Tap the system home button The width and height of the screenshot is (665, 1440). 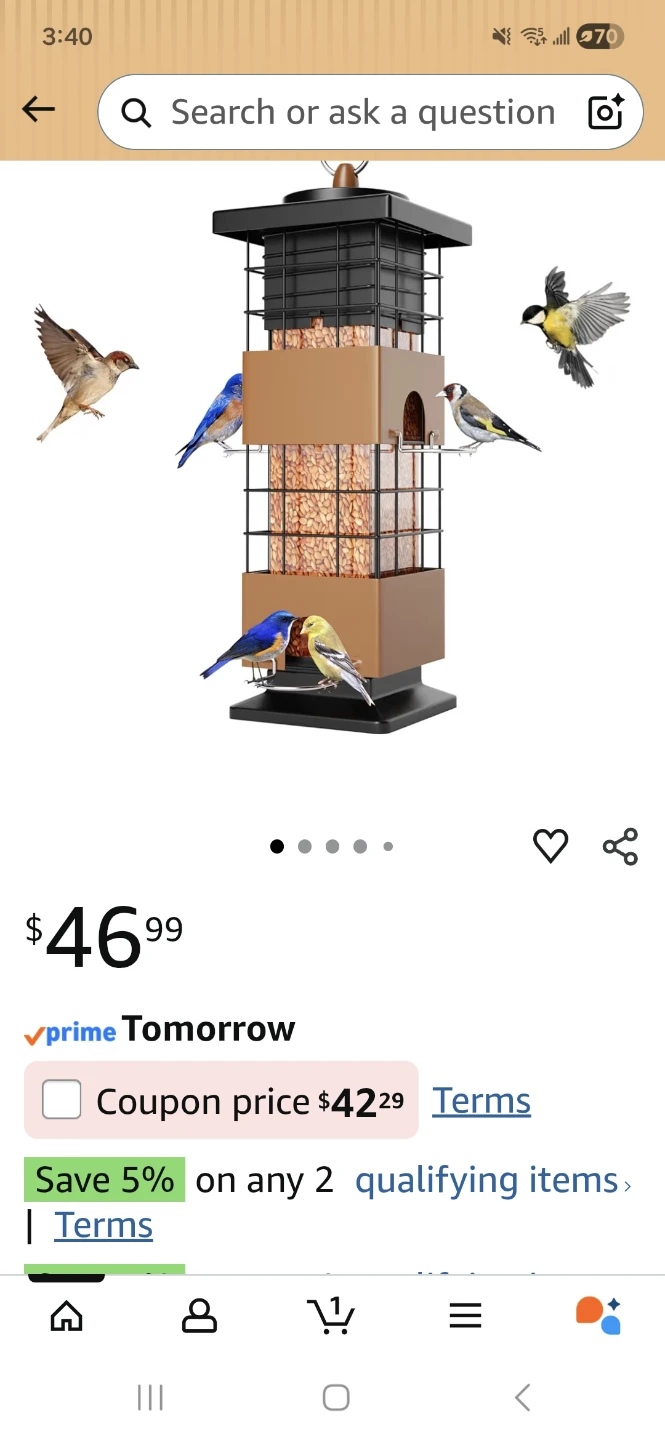click(336, 1397)
